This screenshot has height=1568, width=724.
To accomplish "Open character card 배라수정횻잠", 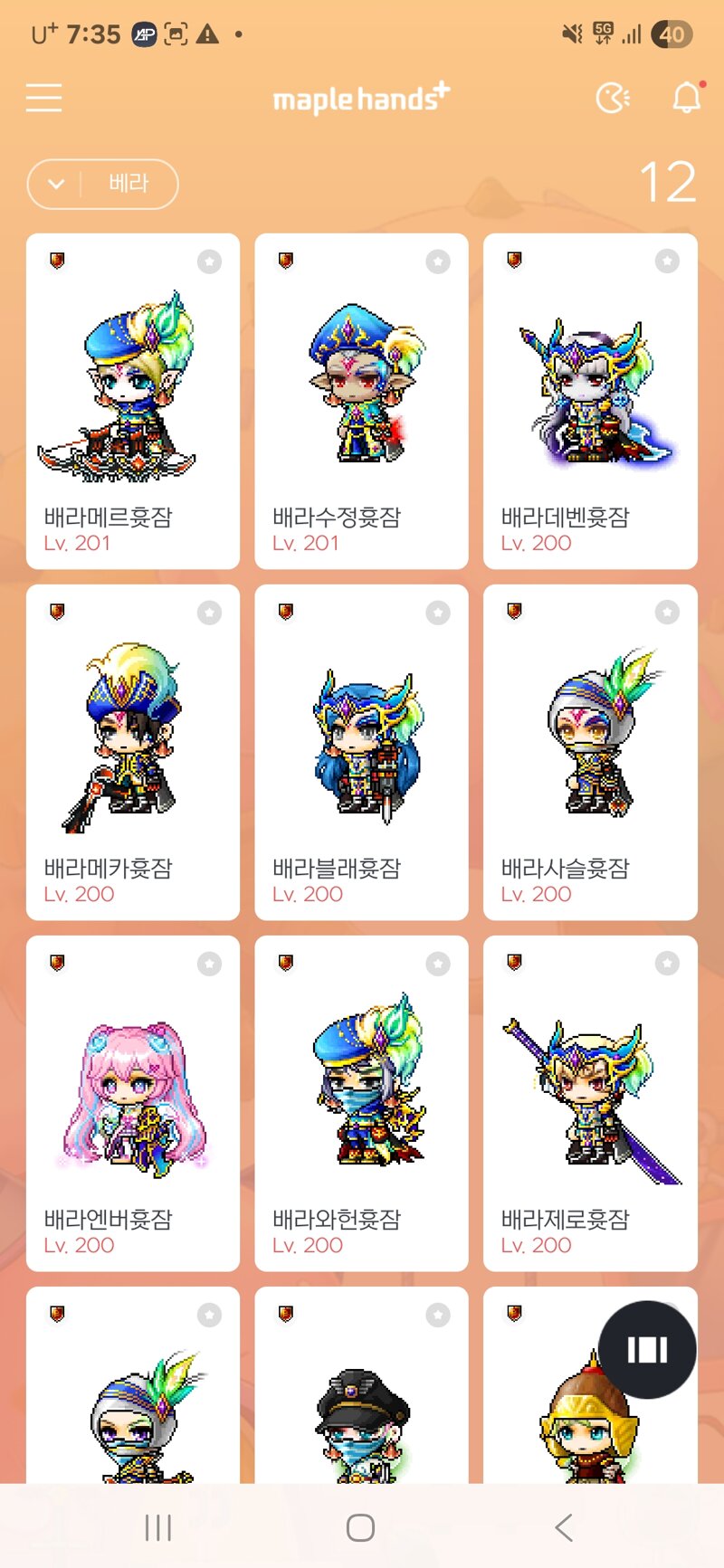I will pyautogui.click(x=361, y=401).
